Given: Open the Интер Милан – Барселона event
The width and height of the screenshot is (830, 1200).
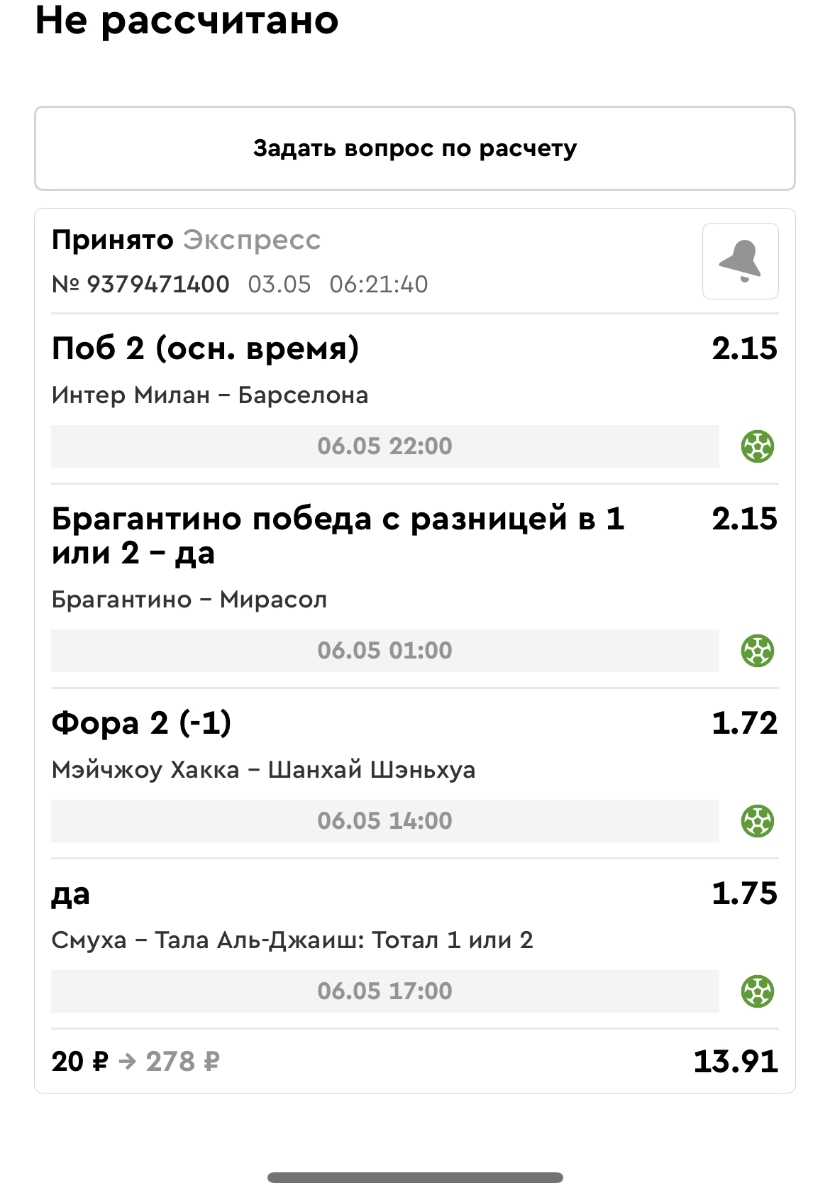Looking at the screenshot, I should [x=210, y=395].
